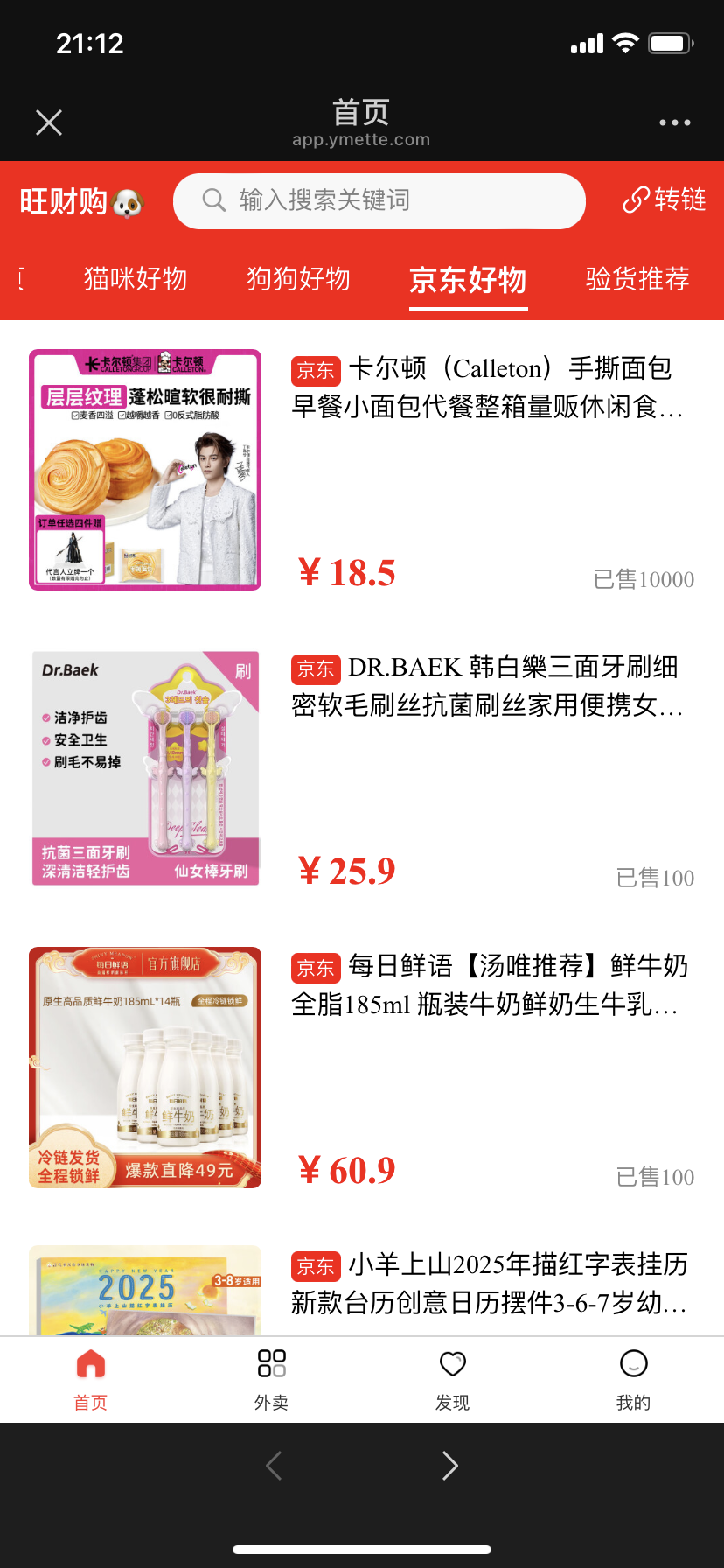The width and height of the screenshot is (724, 1568).
Task: Open the three-dot overflow menu
Action: tap(674, 122)
